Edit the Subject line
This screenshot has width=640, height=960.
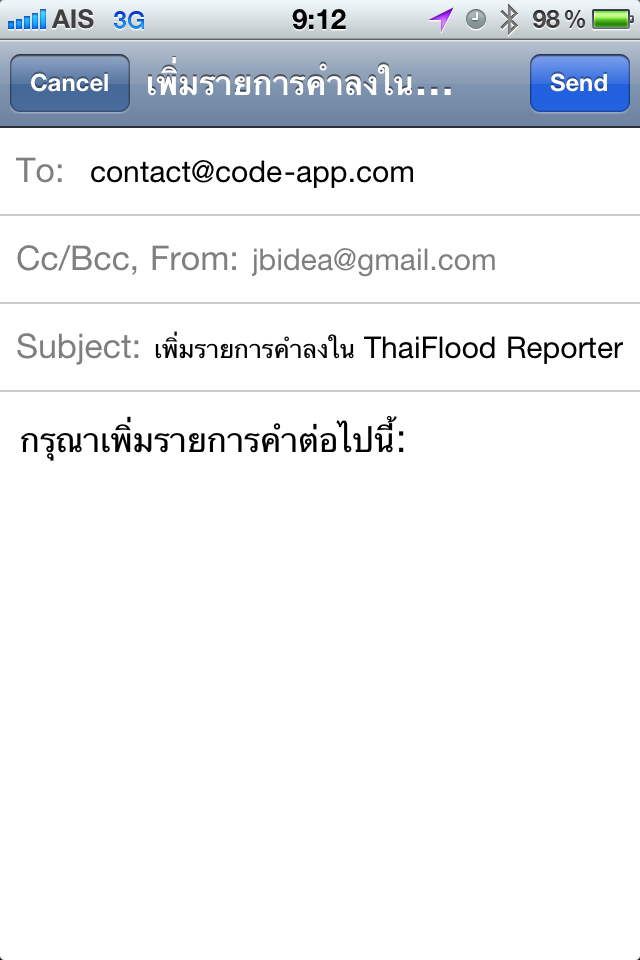(388, 348)
